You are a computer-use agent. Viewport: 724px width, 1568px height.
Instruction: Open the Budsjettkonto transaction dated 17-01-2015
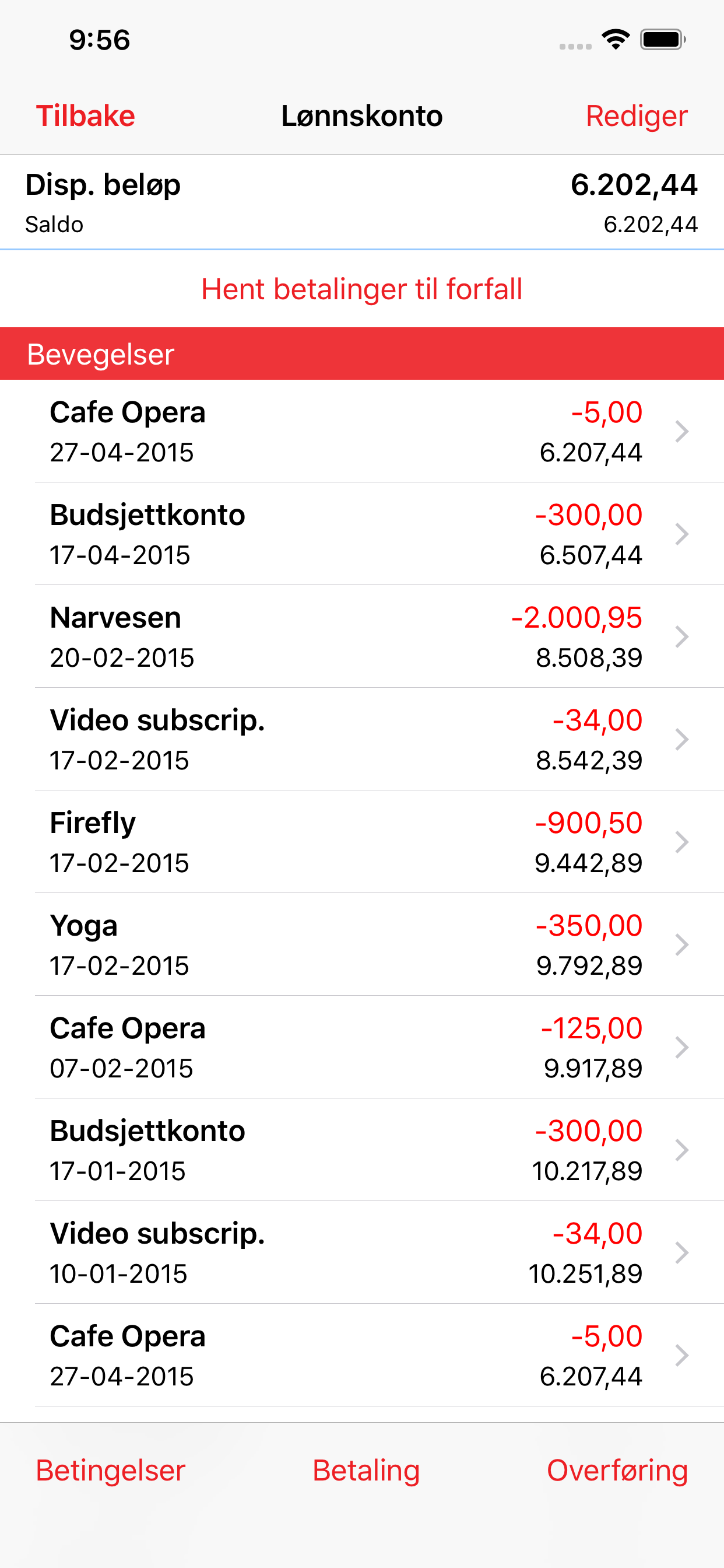point(362,1150)
